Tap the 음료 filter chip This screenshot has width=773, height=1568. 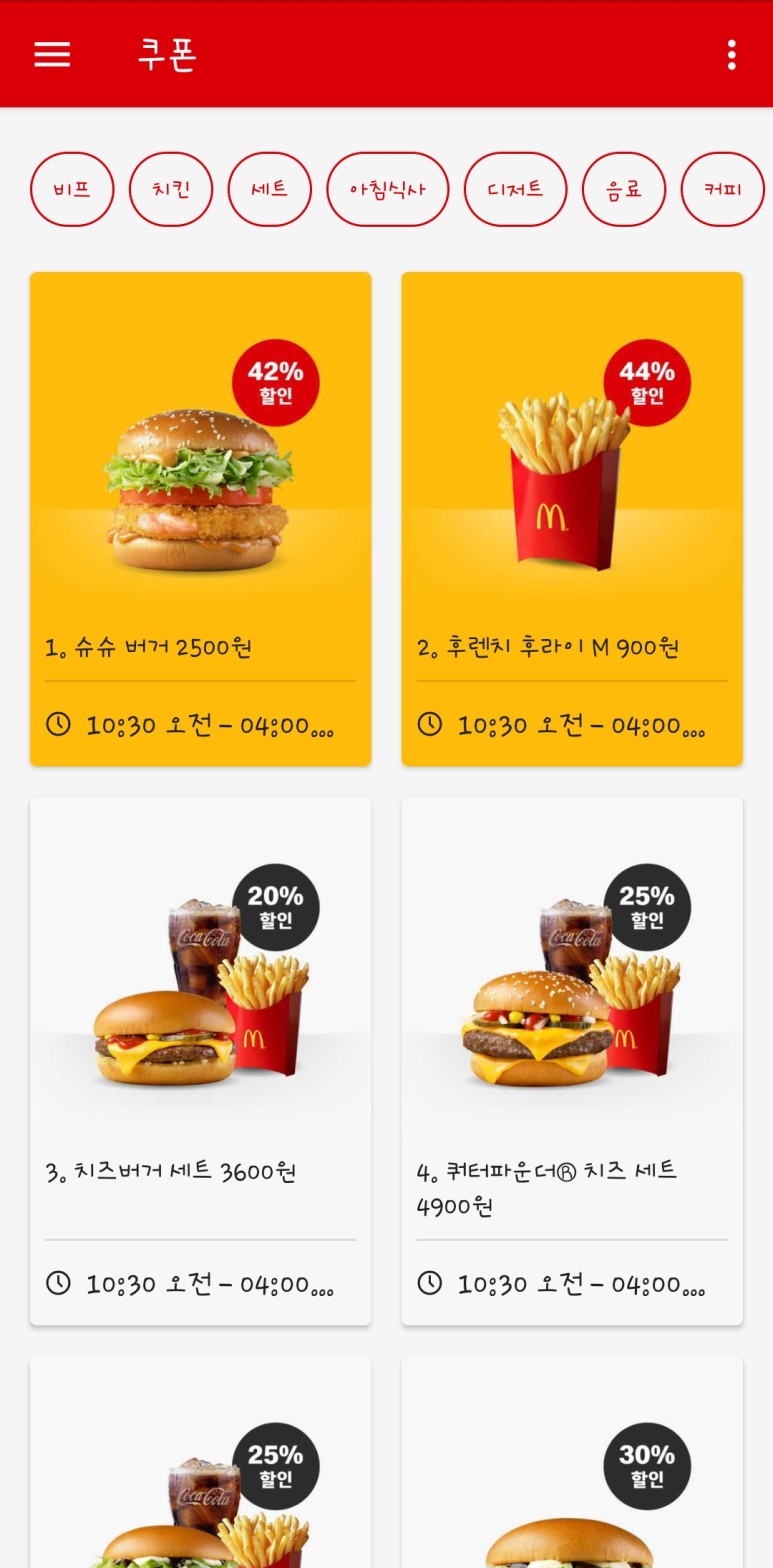[624, 189]
